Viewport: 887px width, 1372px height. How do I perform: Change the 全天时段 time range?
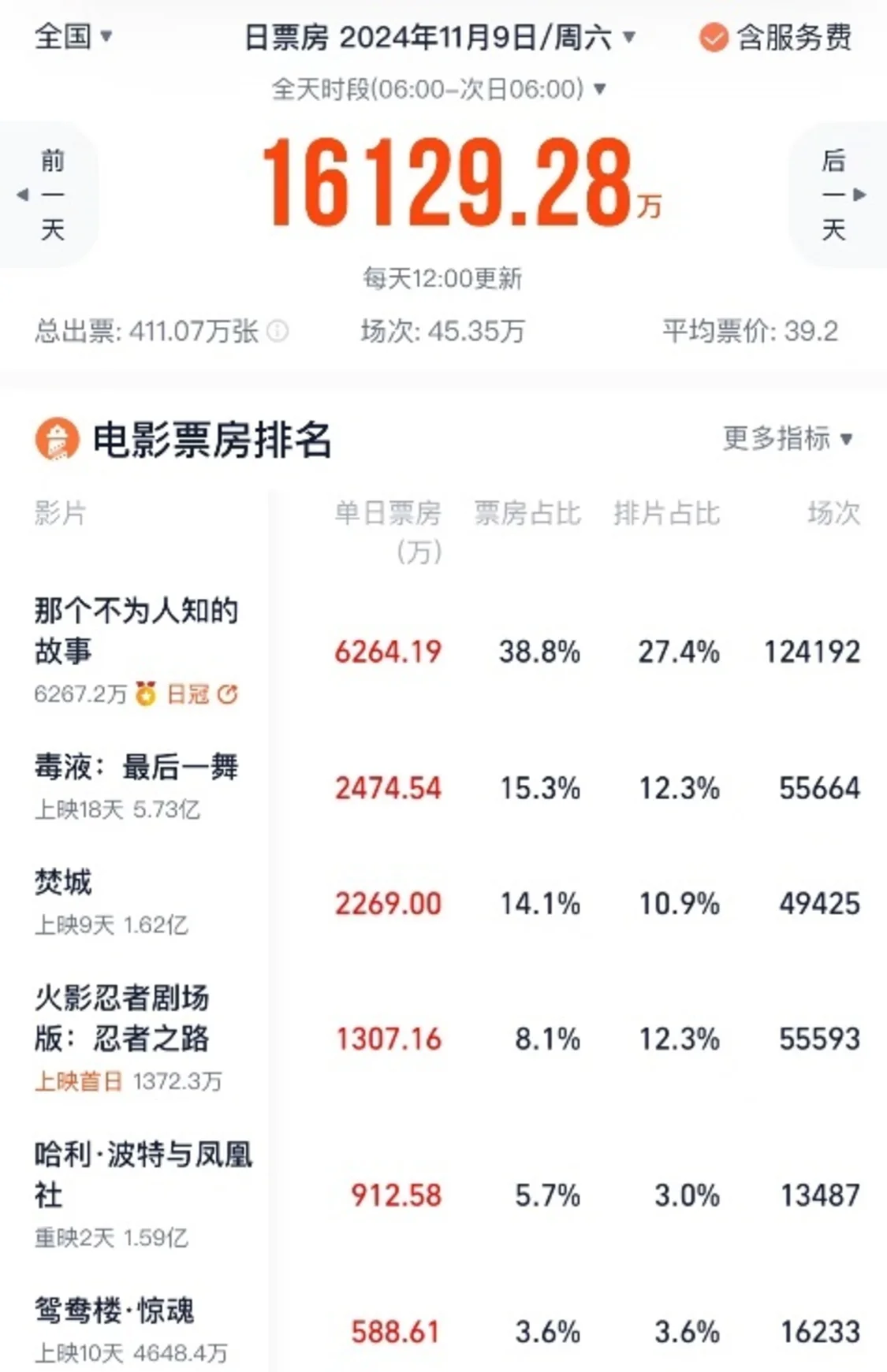pyautogui.click(x=438, y=89)
